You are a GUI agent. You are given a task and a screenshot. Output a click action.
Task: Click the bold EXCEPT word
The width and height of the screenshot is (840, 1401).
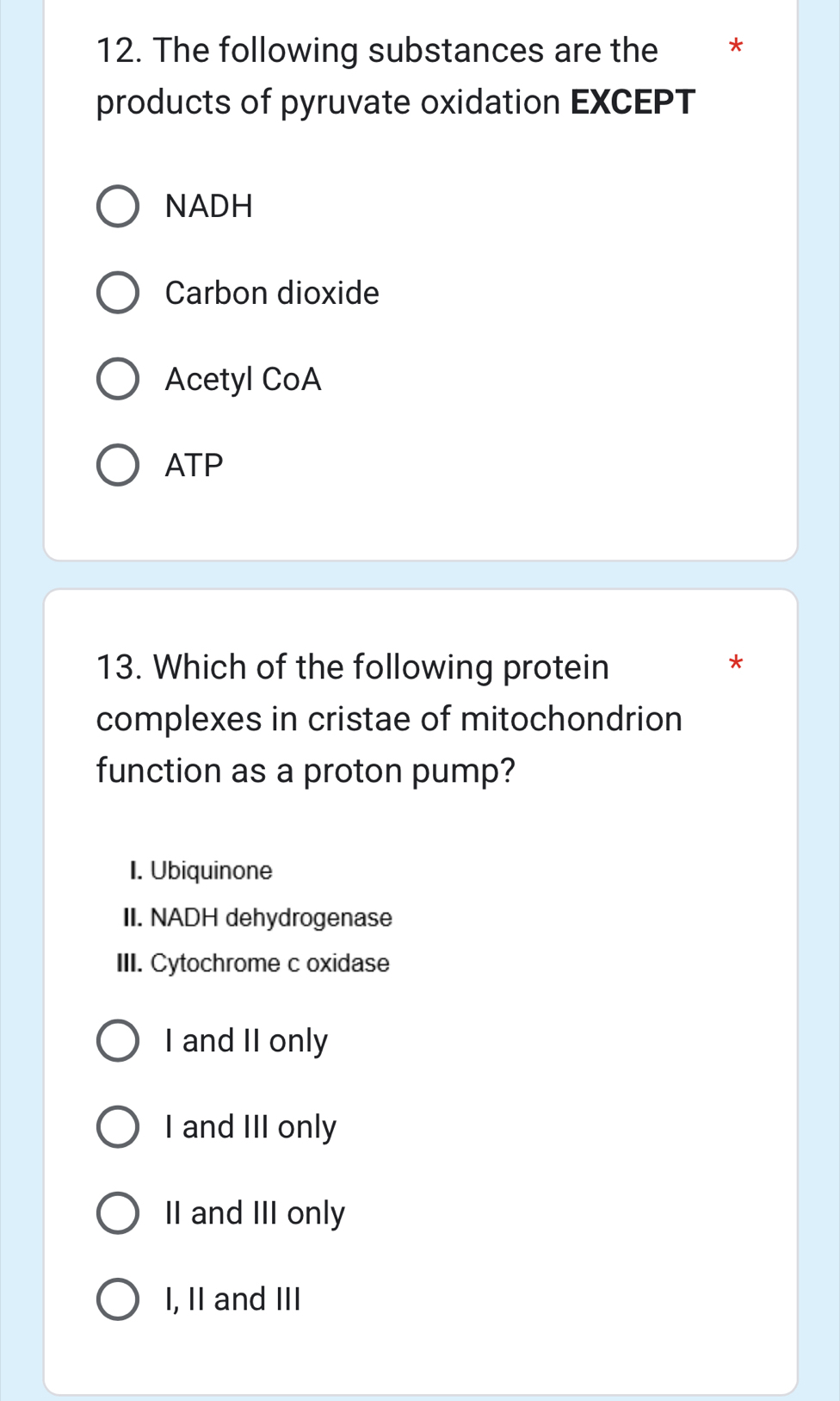click(x=633, y=102)
